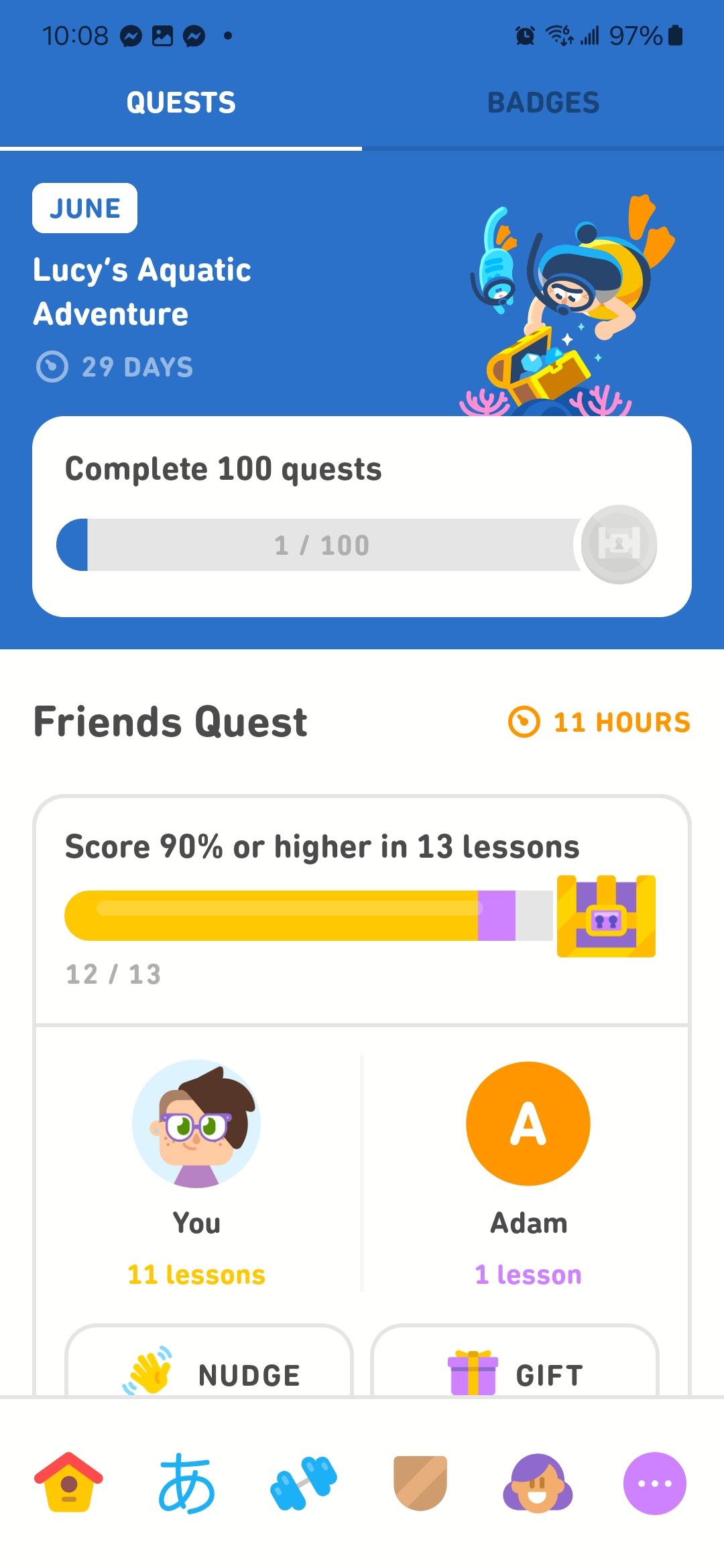Click the JUNE label badge
Viewport: 724px width, 1568px height.
click(84, 208)
